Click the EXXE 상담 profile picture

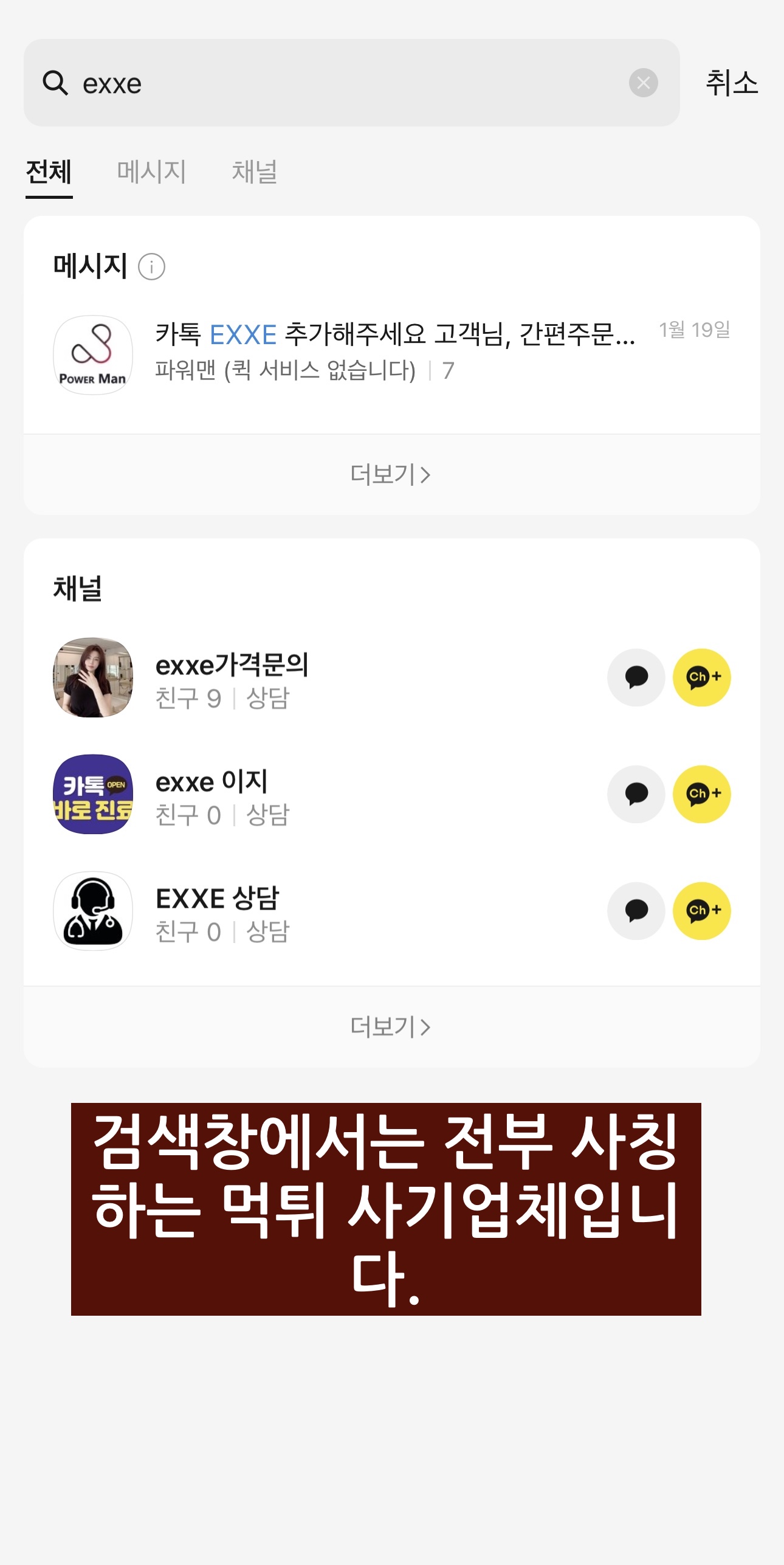pos(92,910)
